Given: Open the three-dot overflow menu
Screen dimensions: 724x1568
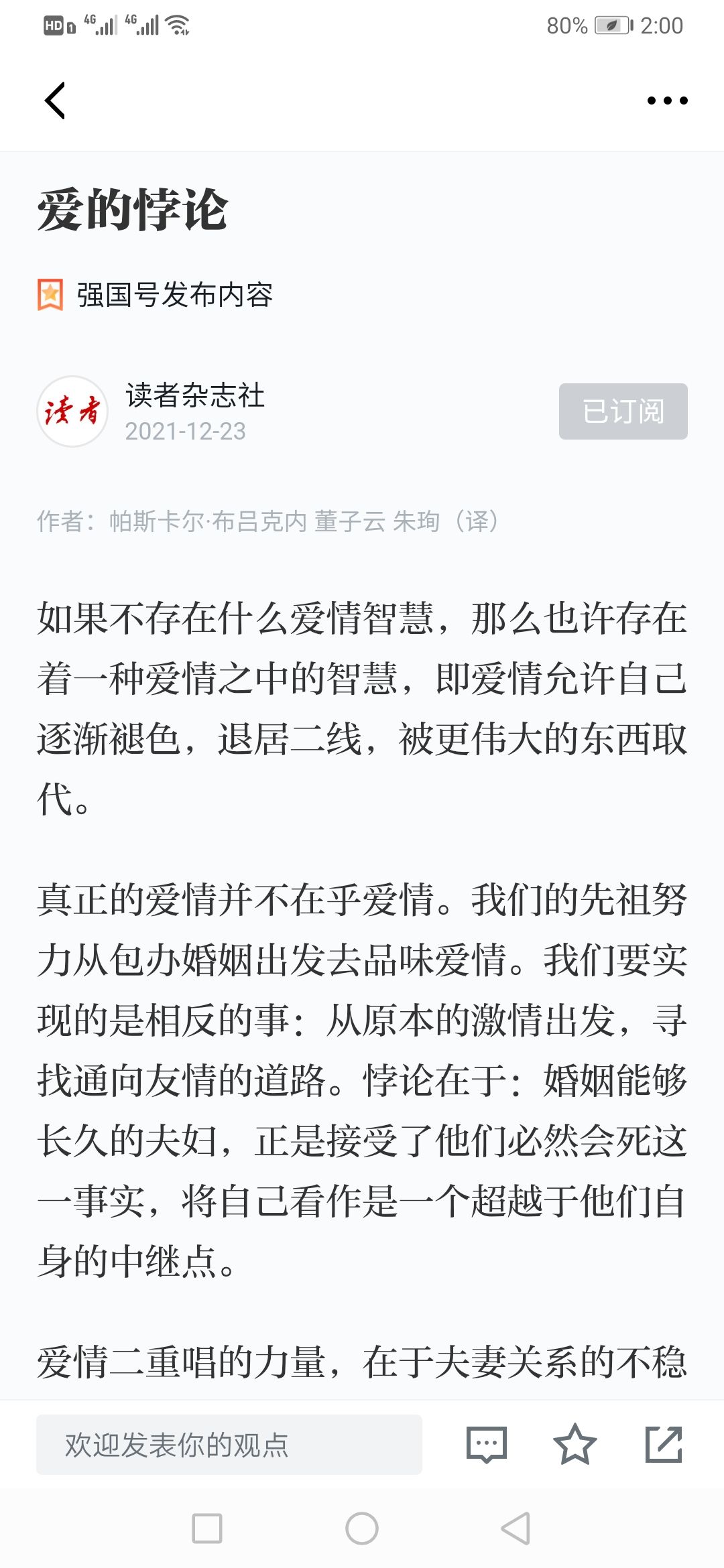Looking at the screenshot, I should 667,101.
